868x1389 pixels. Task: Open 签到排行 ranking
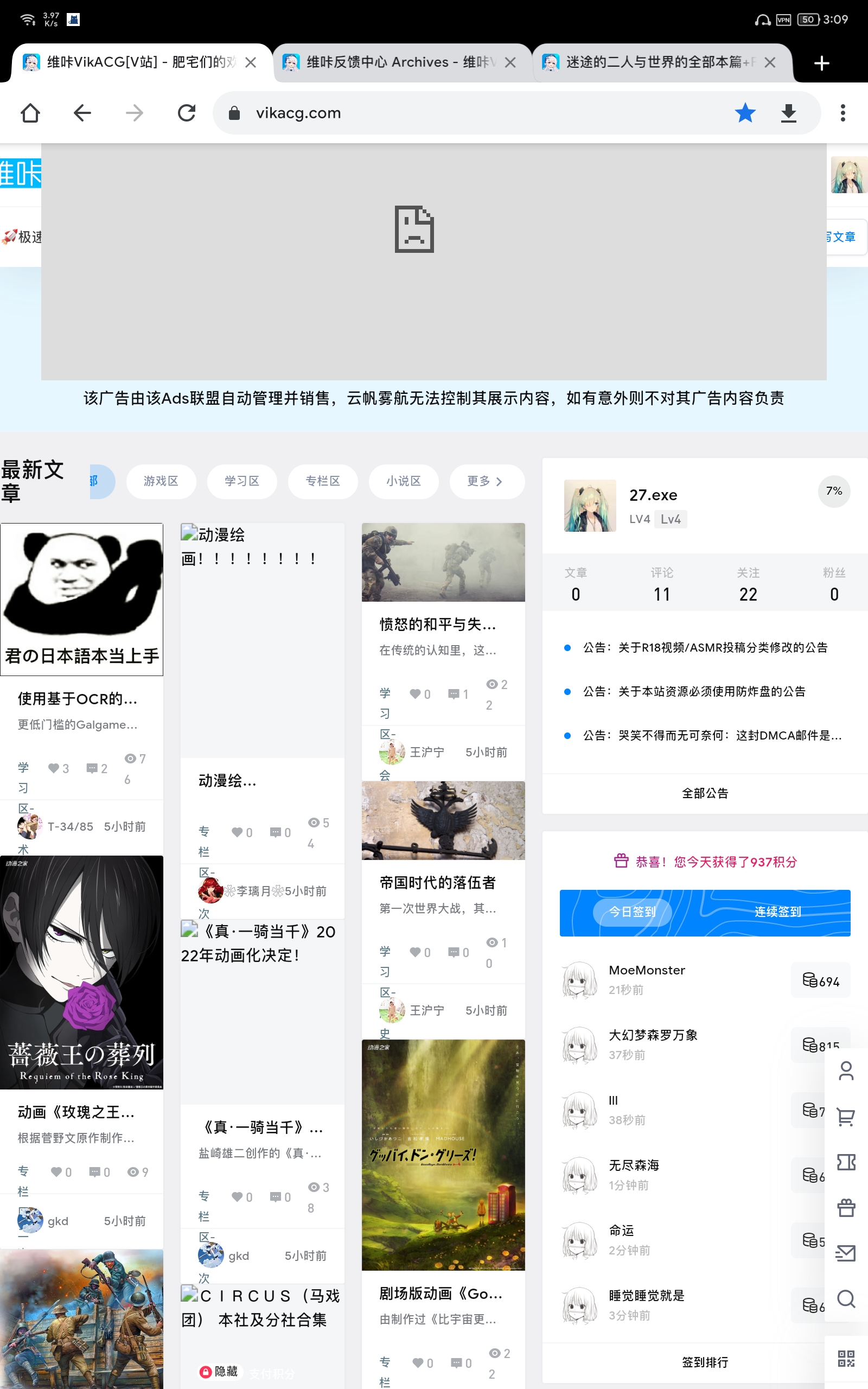704,1362
